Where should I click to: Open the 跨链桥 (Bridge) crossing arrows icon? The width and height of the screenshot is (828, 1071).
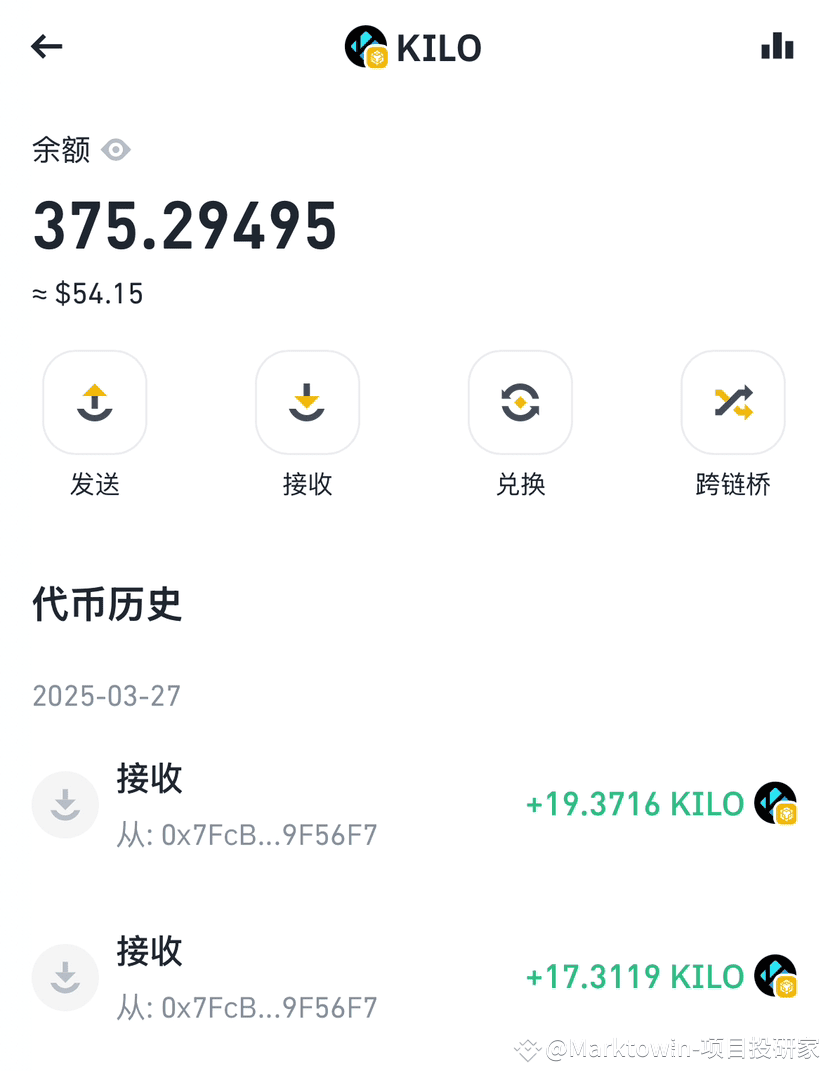(x=733, y=402)
